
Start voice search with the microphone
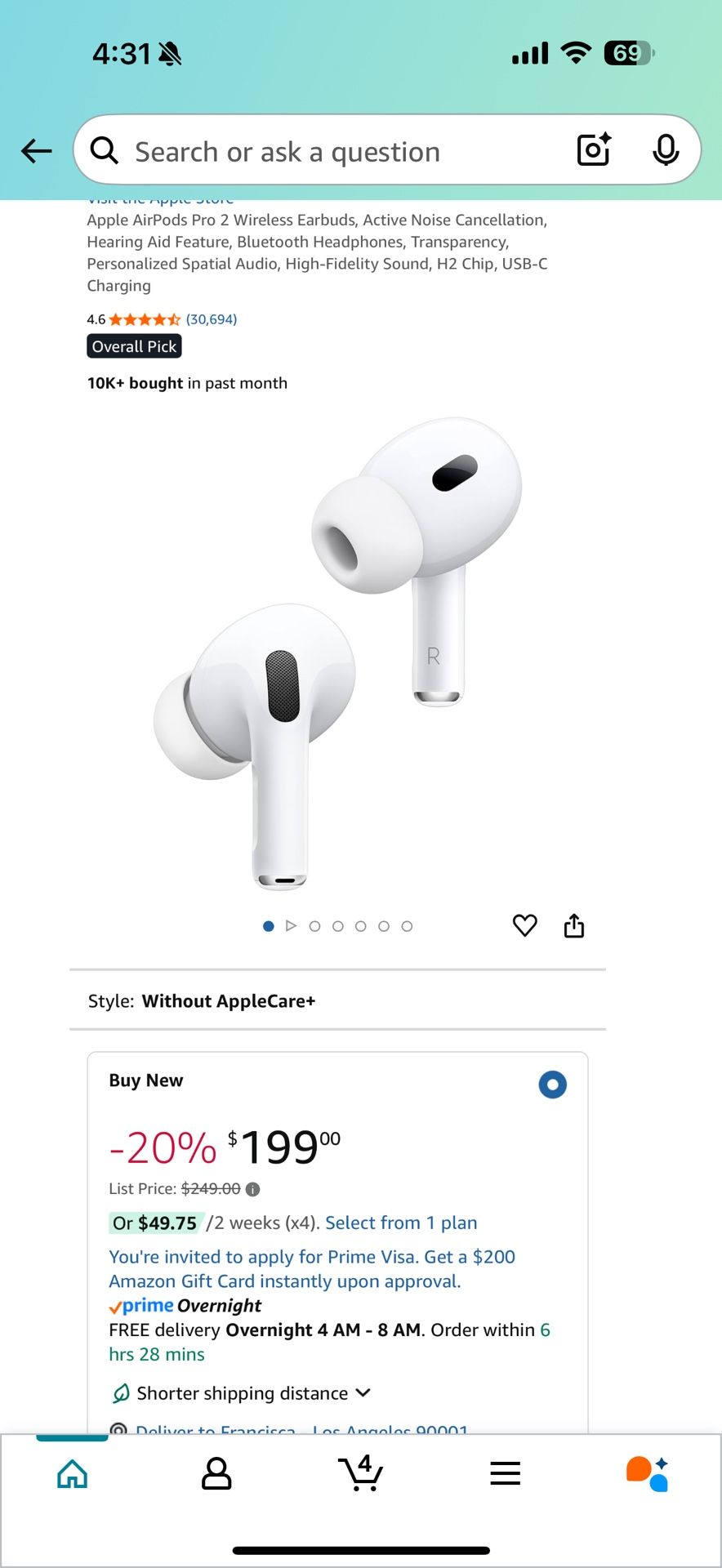click(x=666, y=149)
